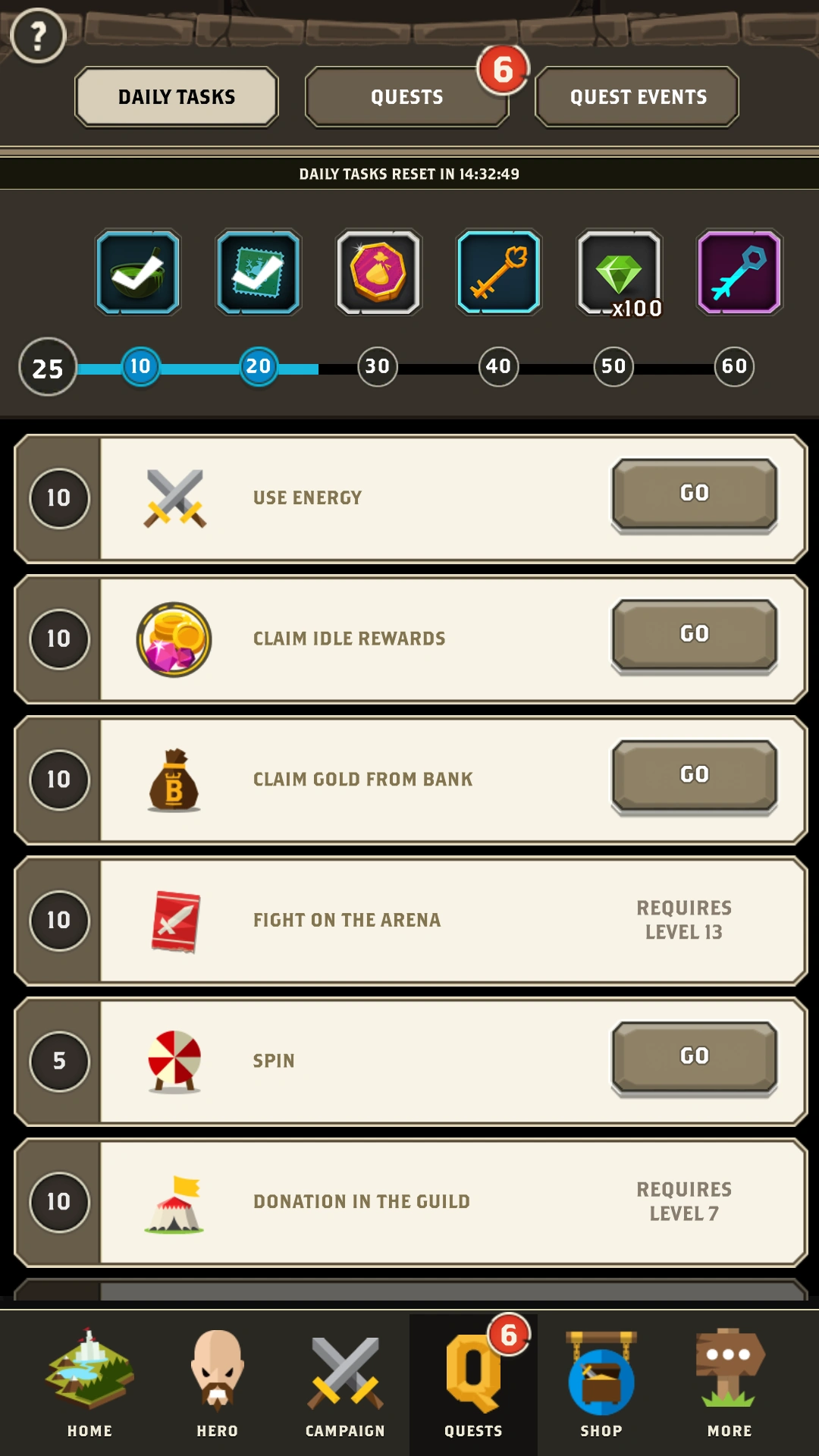Open the More menu
This screenshot has height=1456, width=819.
click(730, 1382)
